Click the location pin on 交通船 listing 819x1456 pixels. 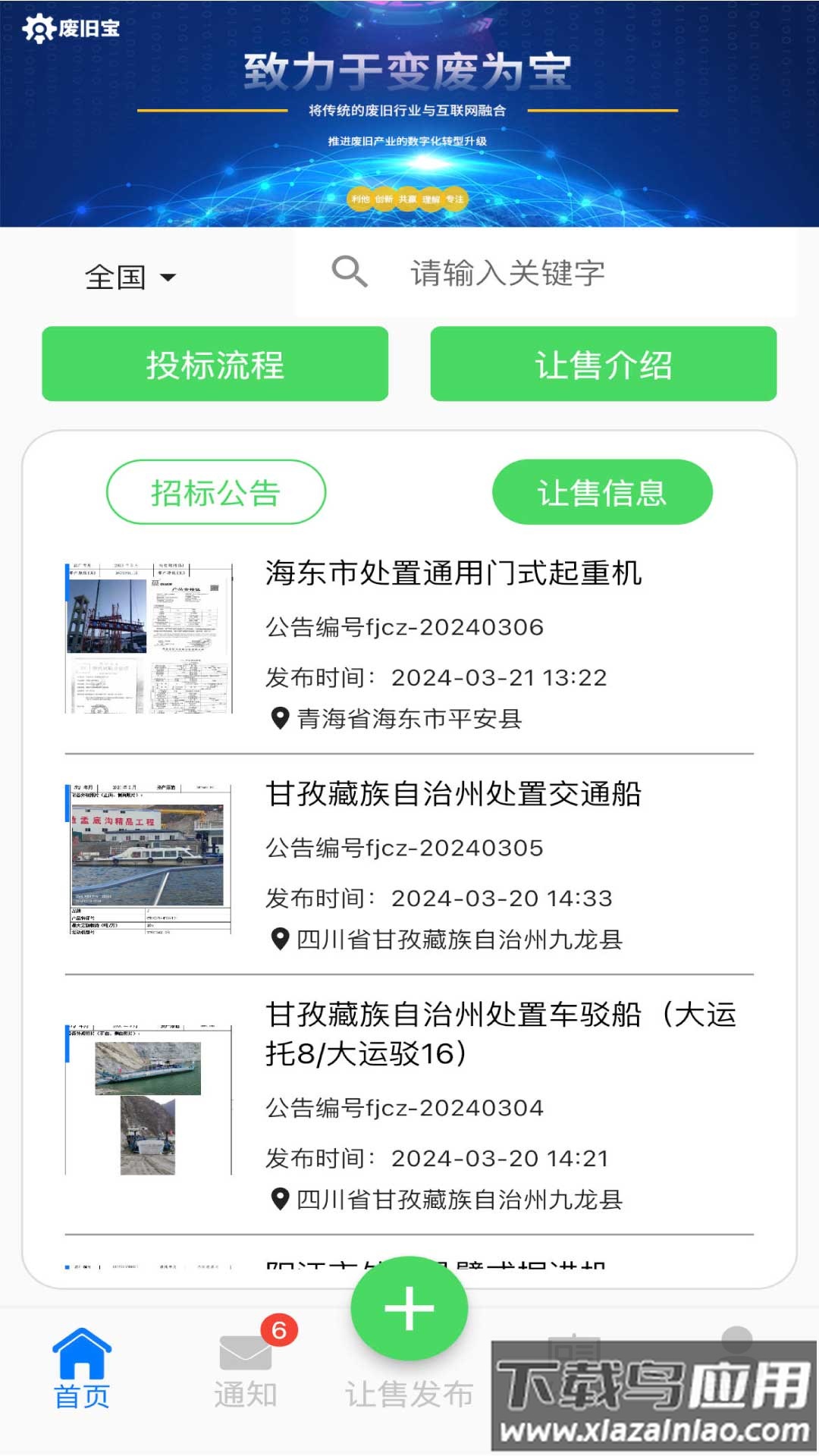pyautogui.click(x=278, y=940)
